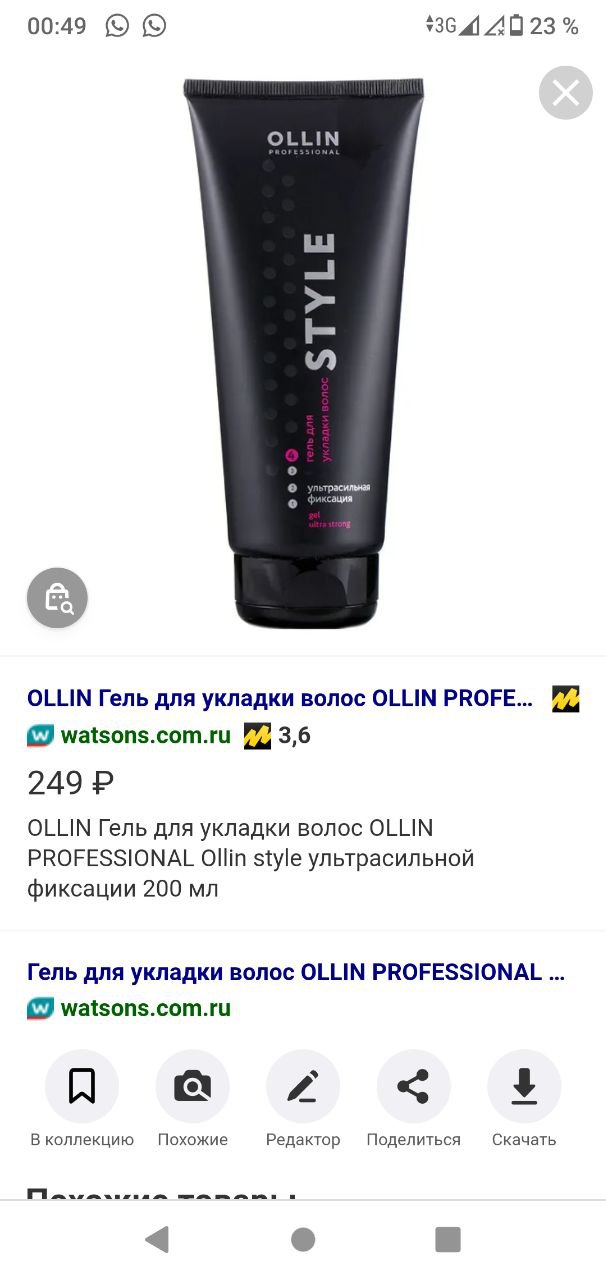Screen dimensions: 606x1280
Task: Open visual product search on the image
Action: point(57,598)
